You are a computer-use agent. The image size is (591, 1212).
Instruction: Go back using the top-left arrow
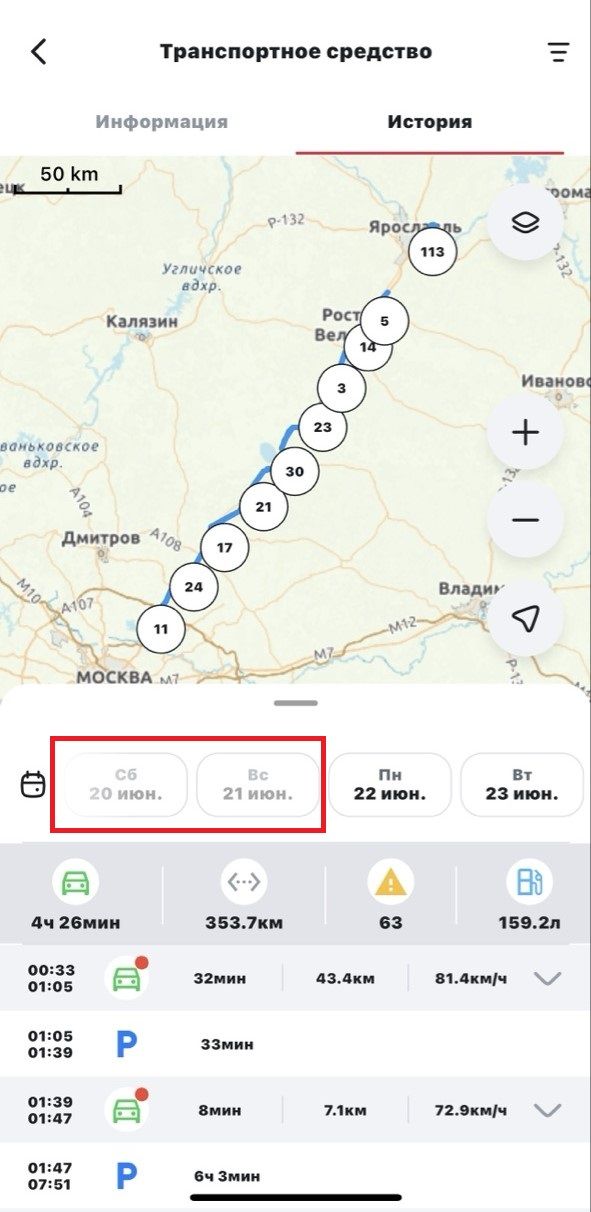[39, 52]
